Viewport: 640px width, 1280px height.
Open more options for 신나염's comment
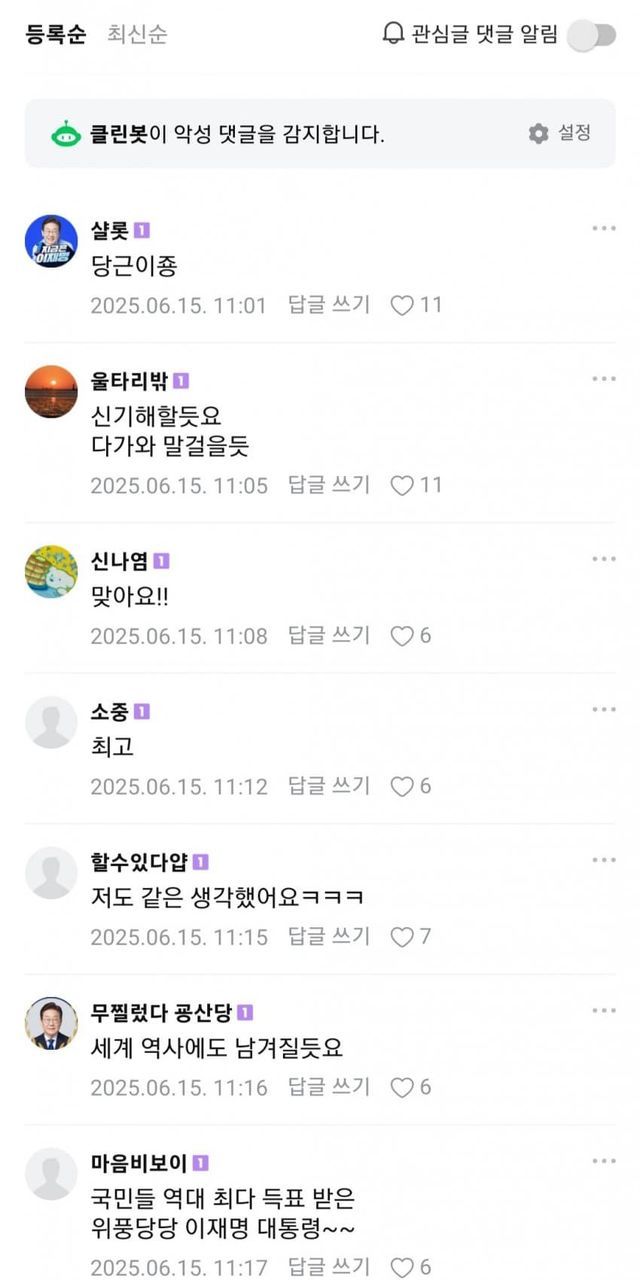click(603, 559)
